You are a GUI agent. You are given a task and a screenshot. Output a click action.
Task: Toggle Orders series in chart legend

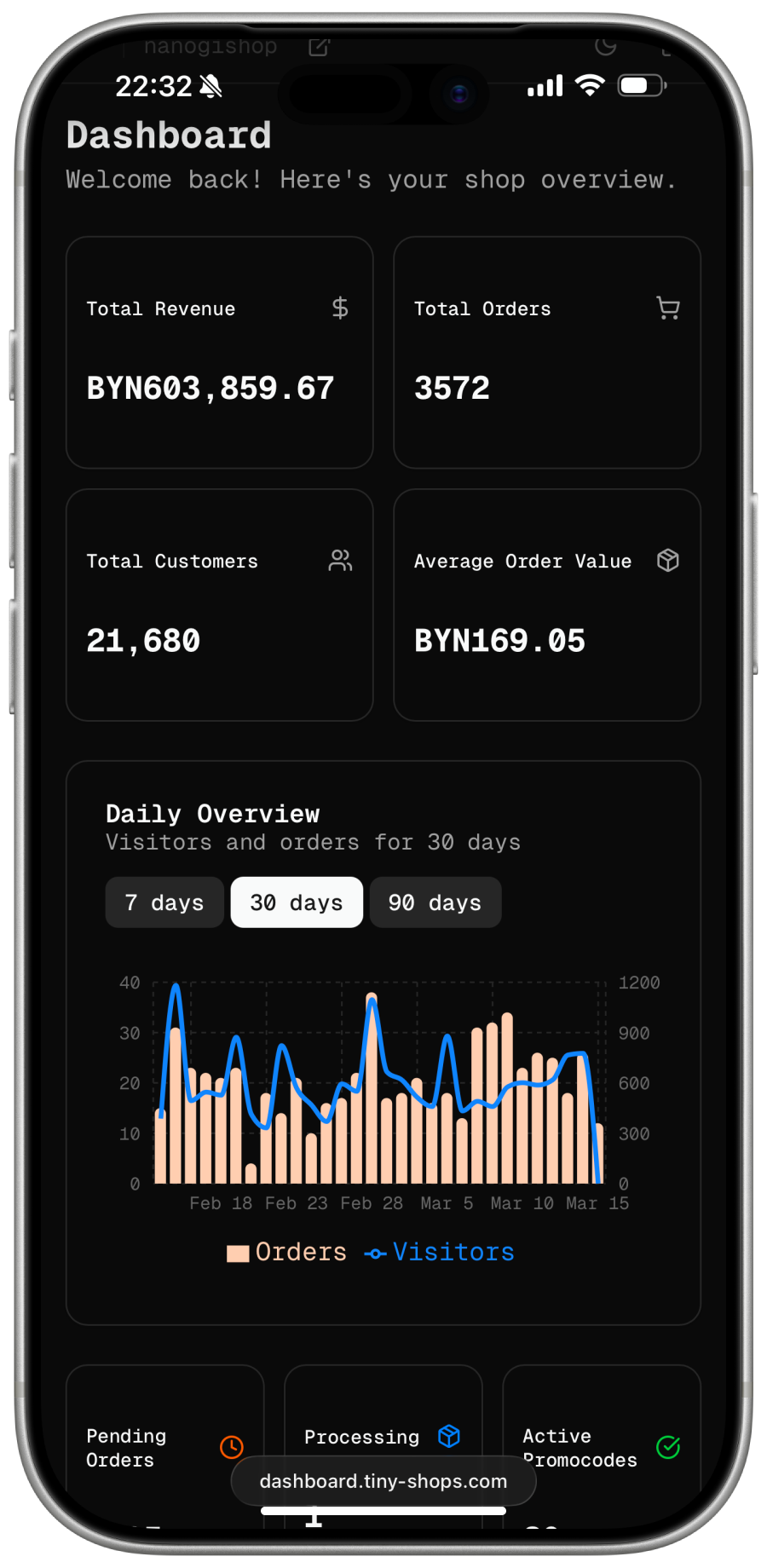pos(287,1252)
